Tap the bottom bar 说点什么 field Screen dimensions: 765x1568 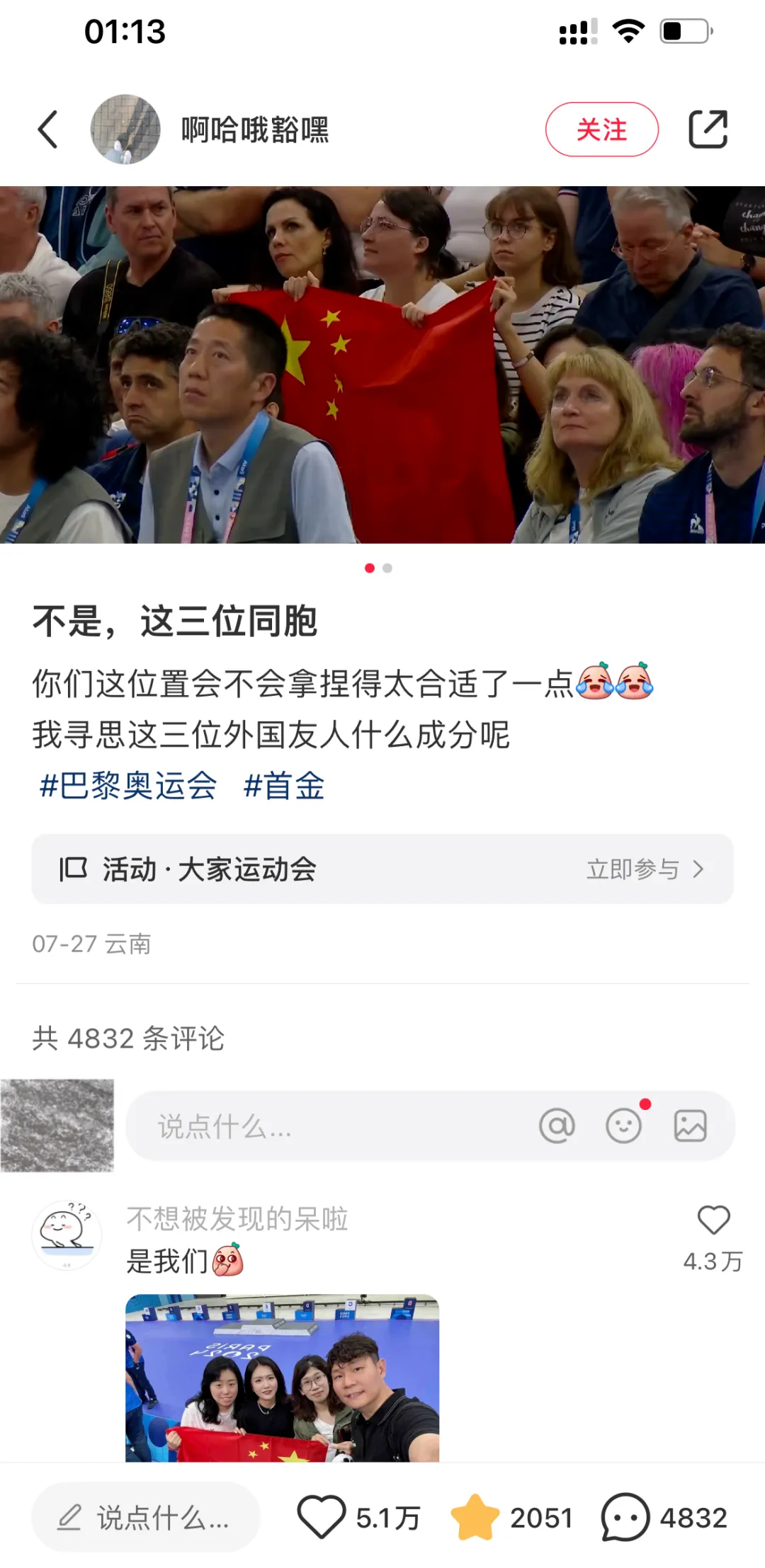146,1517
